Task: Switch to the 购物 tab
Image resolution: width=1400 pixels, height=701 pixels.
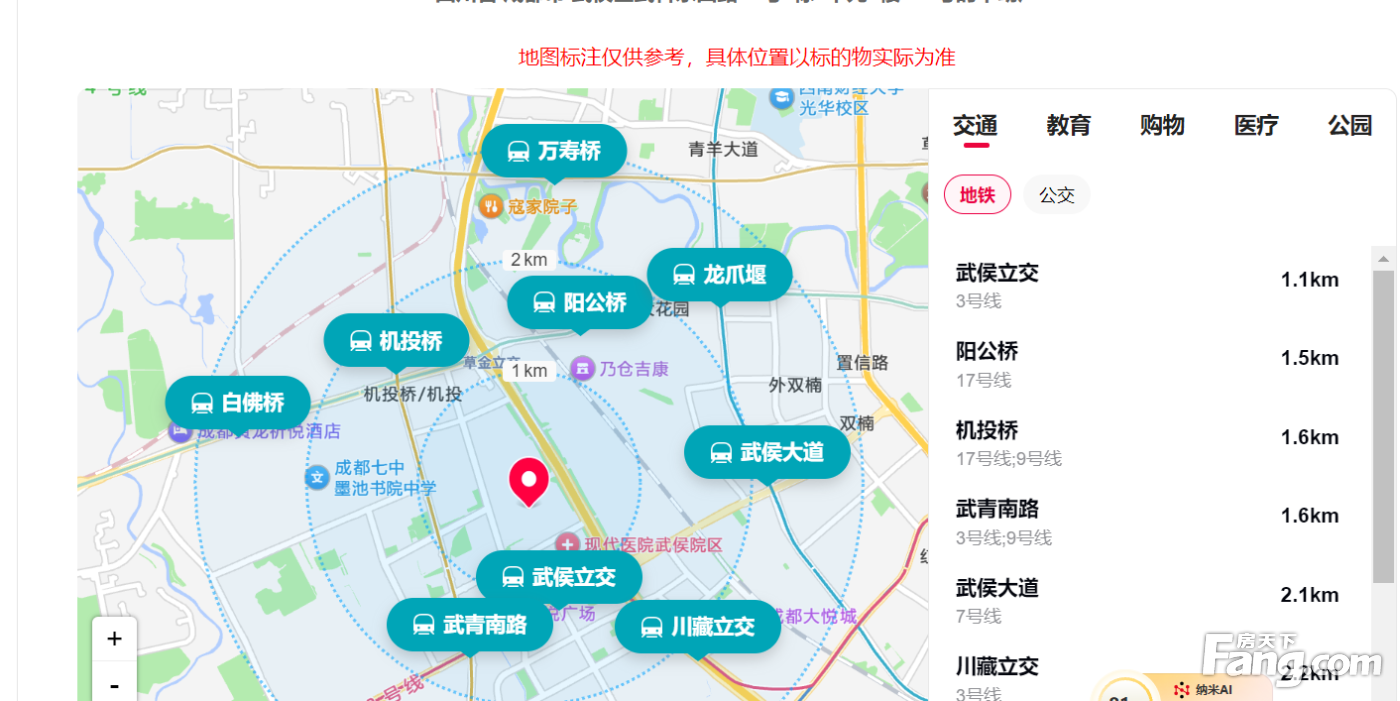Action: coord(1162,126)
